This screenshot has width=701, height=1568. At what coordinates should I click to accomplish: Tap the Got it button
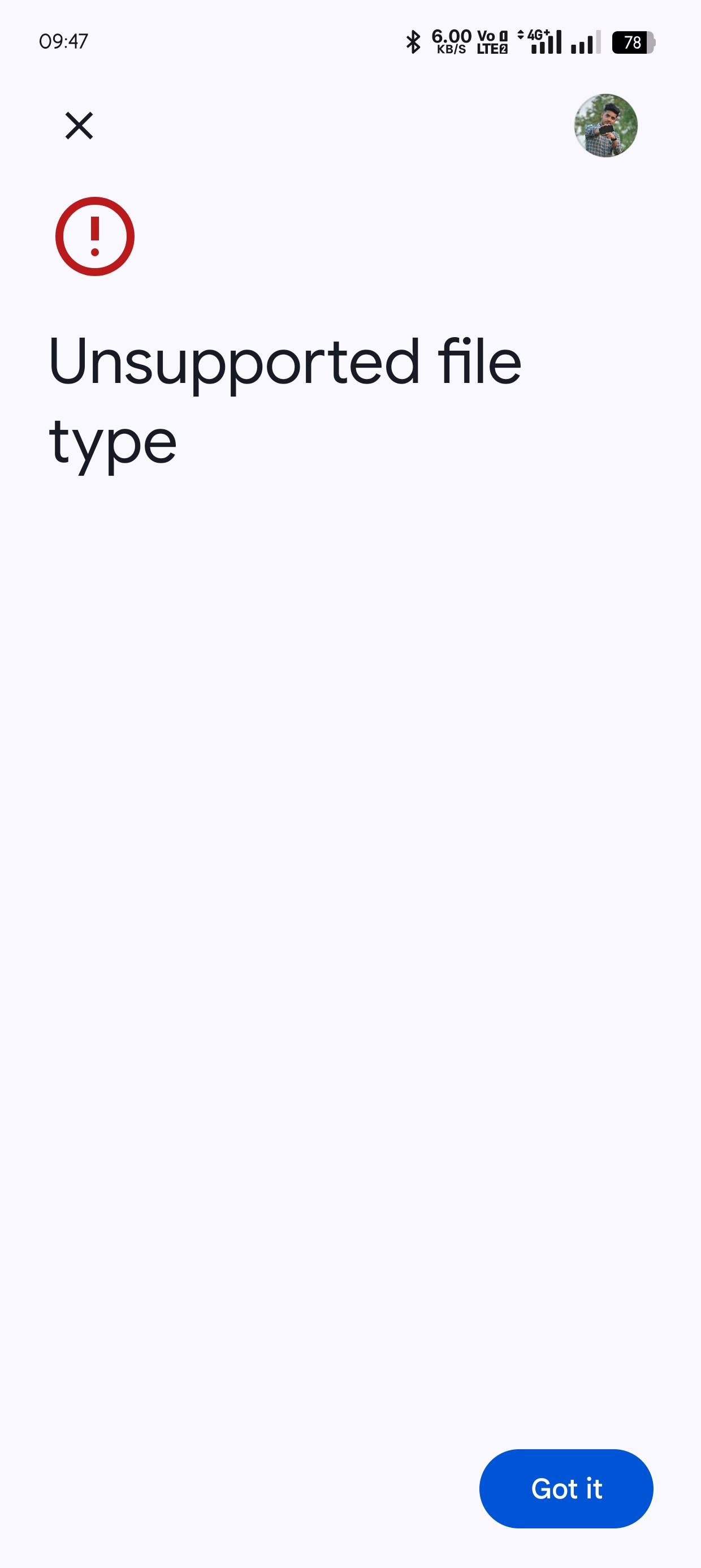[x=566, y=1488]
